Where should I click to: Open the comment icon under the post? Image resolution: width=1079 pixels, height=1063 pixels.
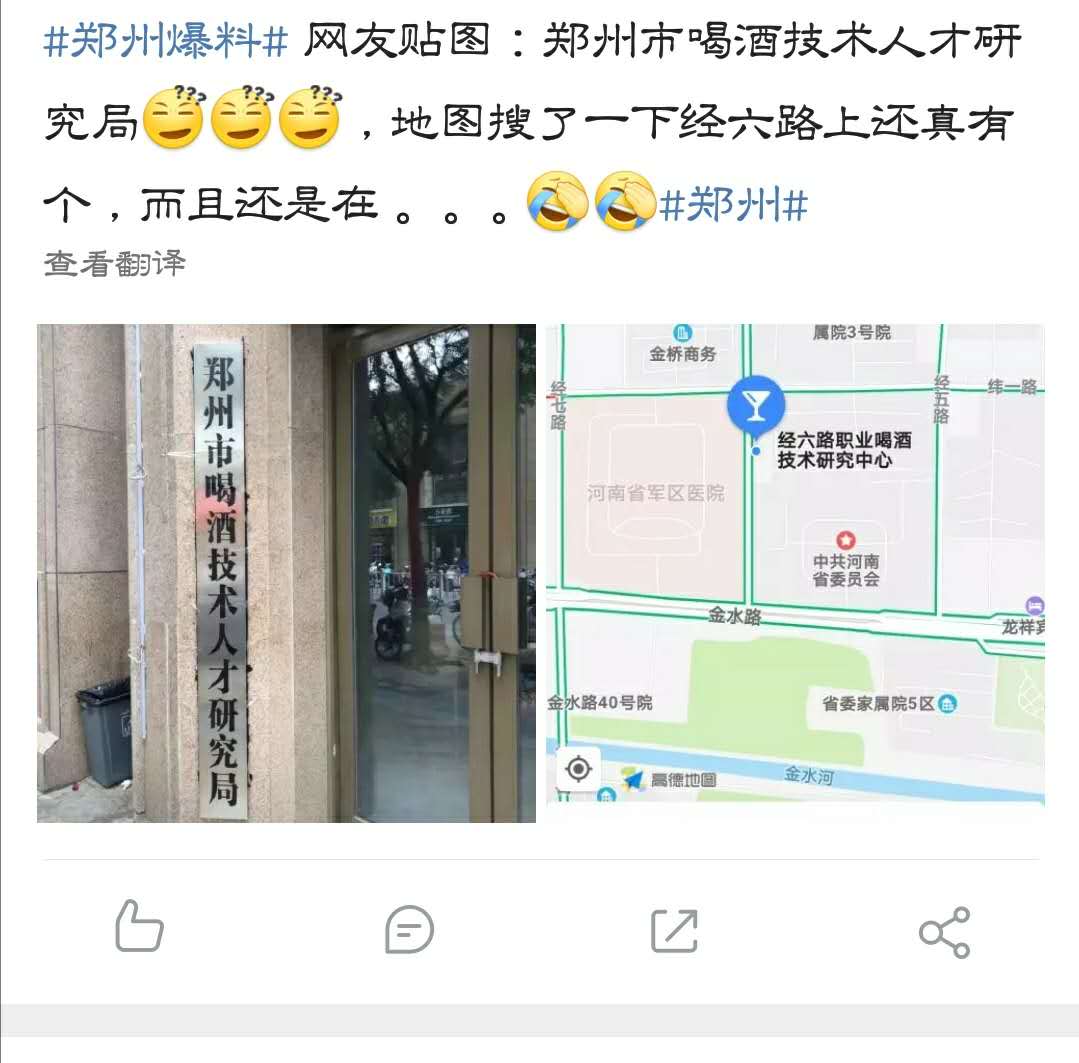pyautogui.click(x=410, y=930)
